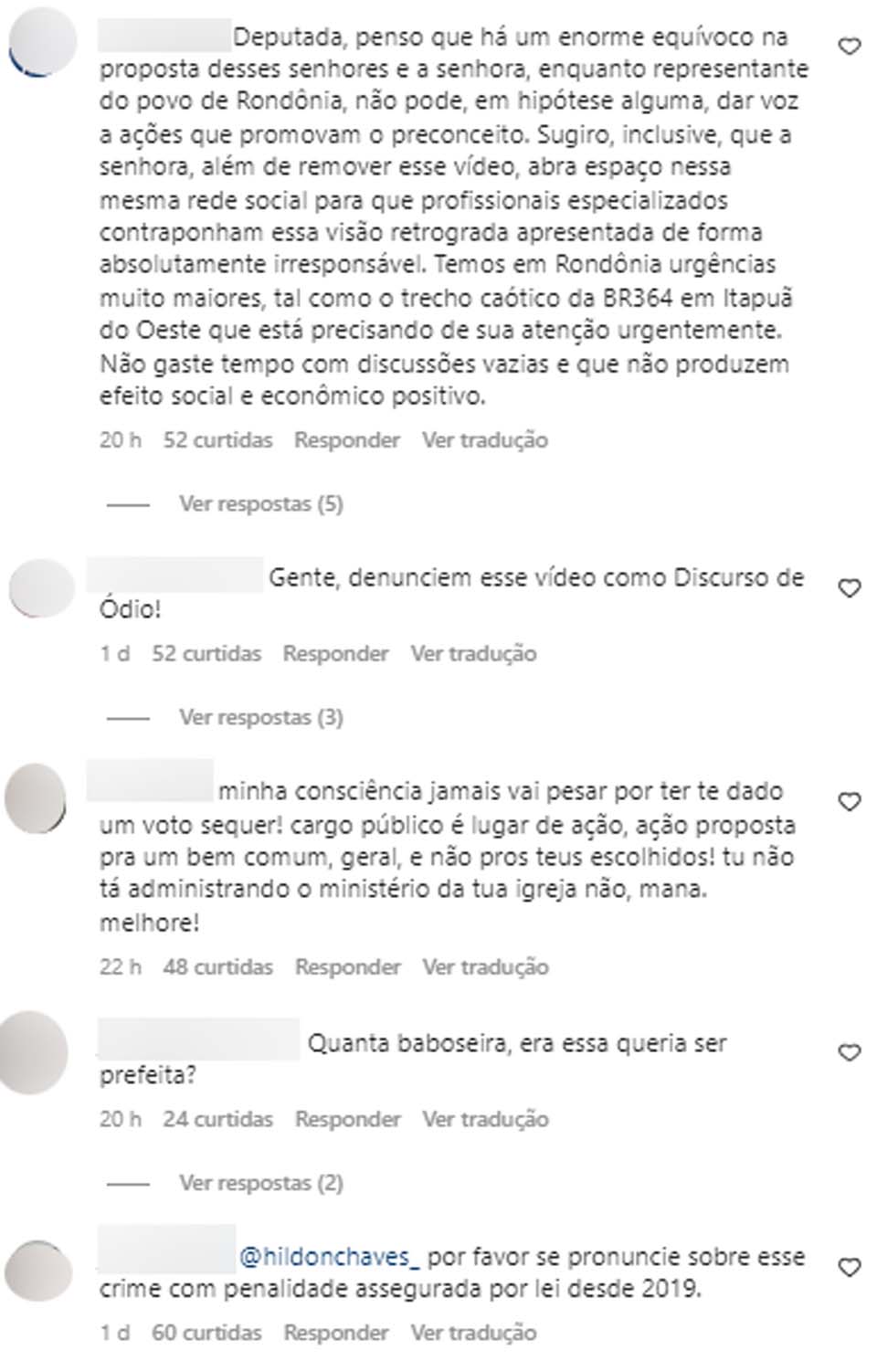This screenshot has width=877, height=1372.
Task: Translate the 'Quanta baboseira' comment
Action: (x=484, y=1120)
